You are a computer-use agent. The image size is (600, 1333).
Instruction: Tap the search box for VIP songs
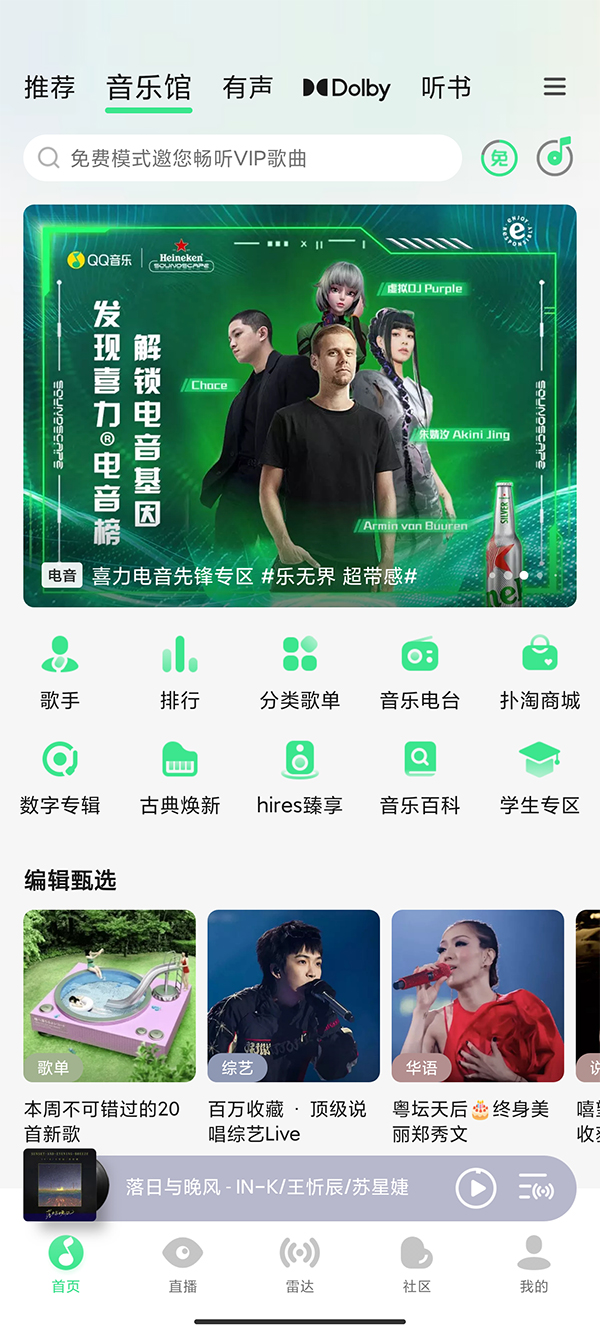(242, 158)
